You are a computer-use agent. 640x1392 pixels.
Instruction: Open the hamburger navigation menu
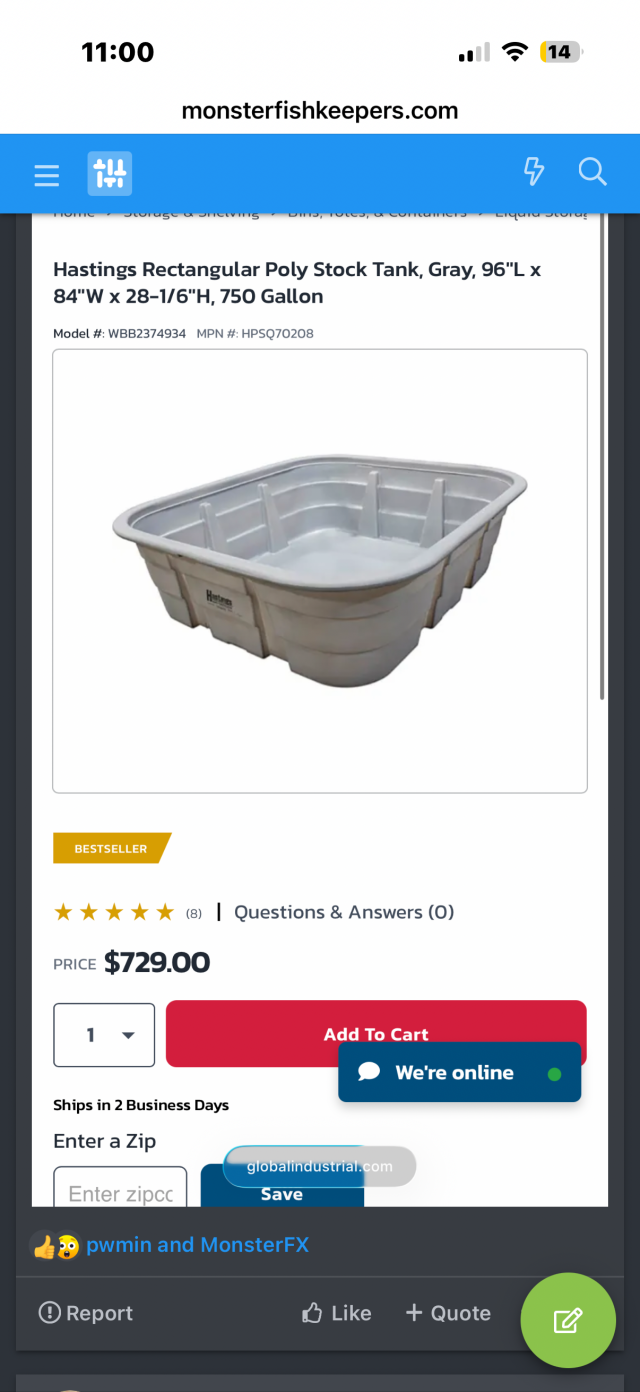(x=47, y=175)
